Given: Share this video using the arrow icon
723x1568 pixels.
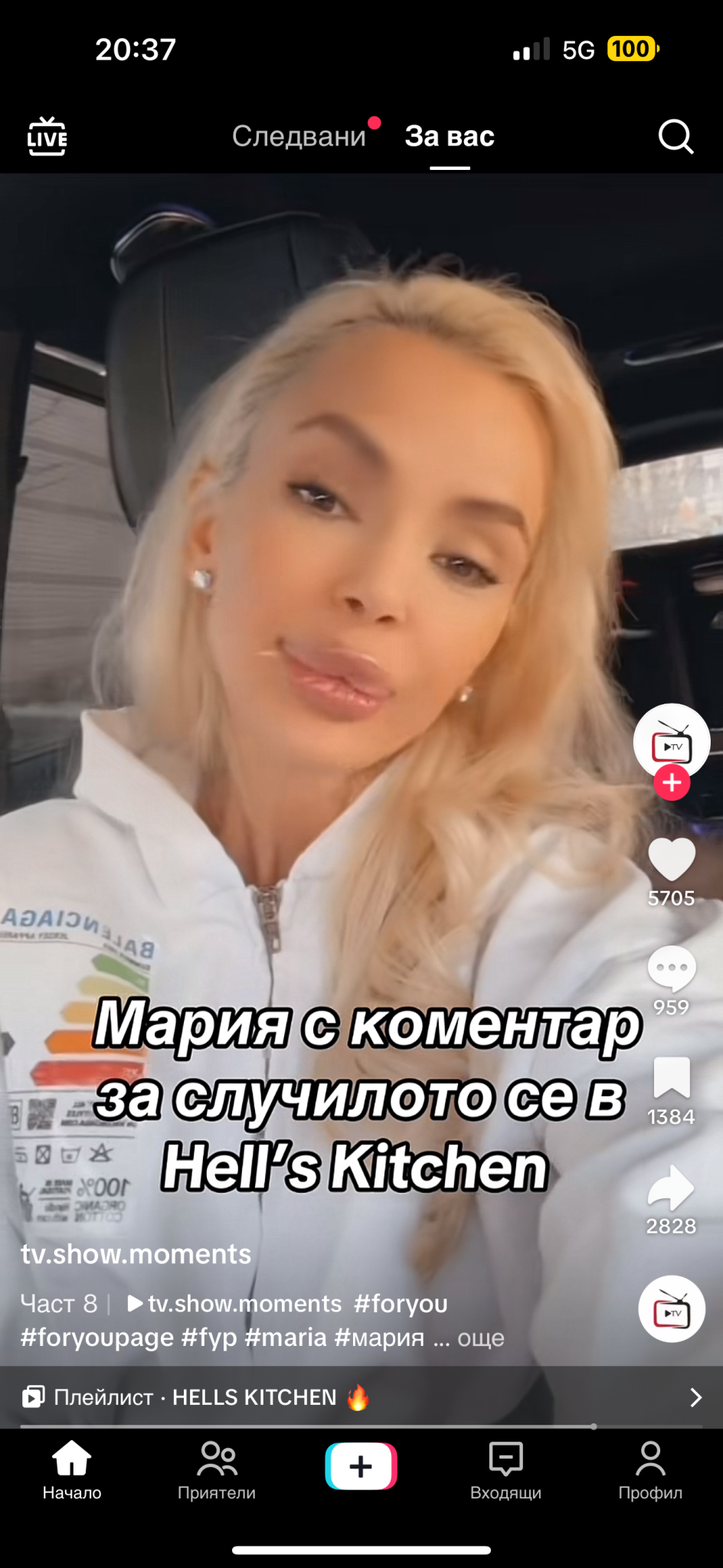Looking at the screenshot, I should pyautogui.click(x=672, y=1187).
